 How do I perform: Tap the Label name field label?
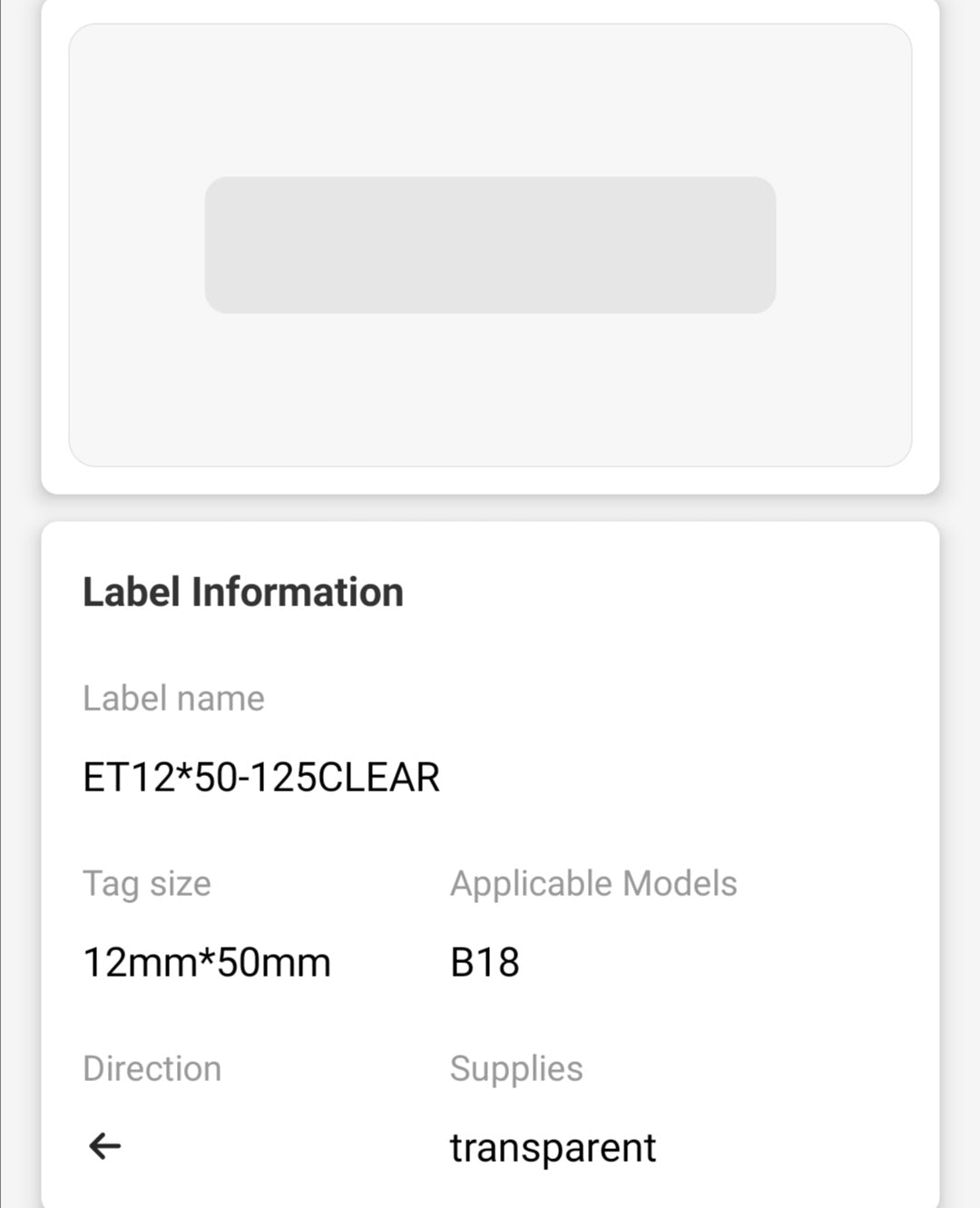point(172,699)
